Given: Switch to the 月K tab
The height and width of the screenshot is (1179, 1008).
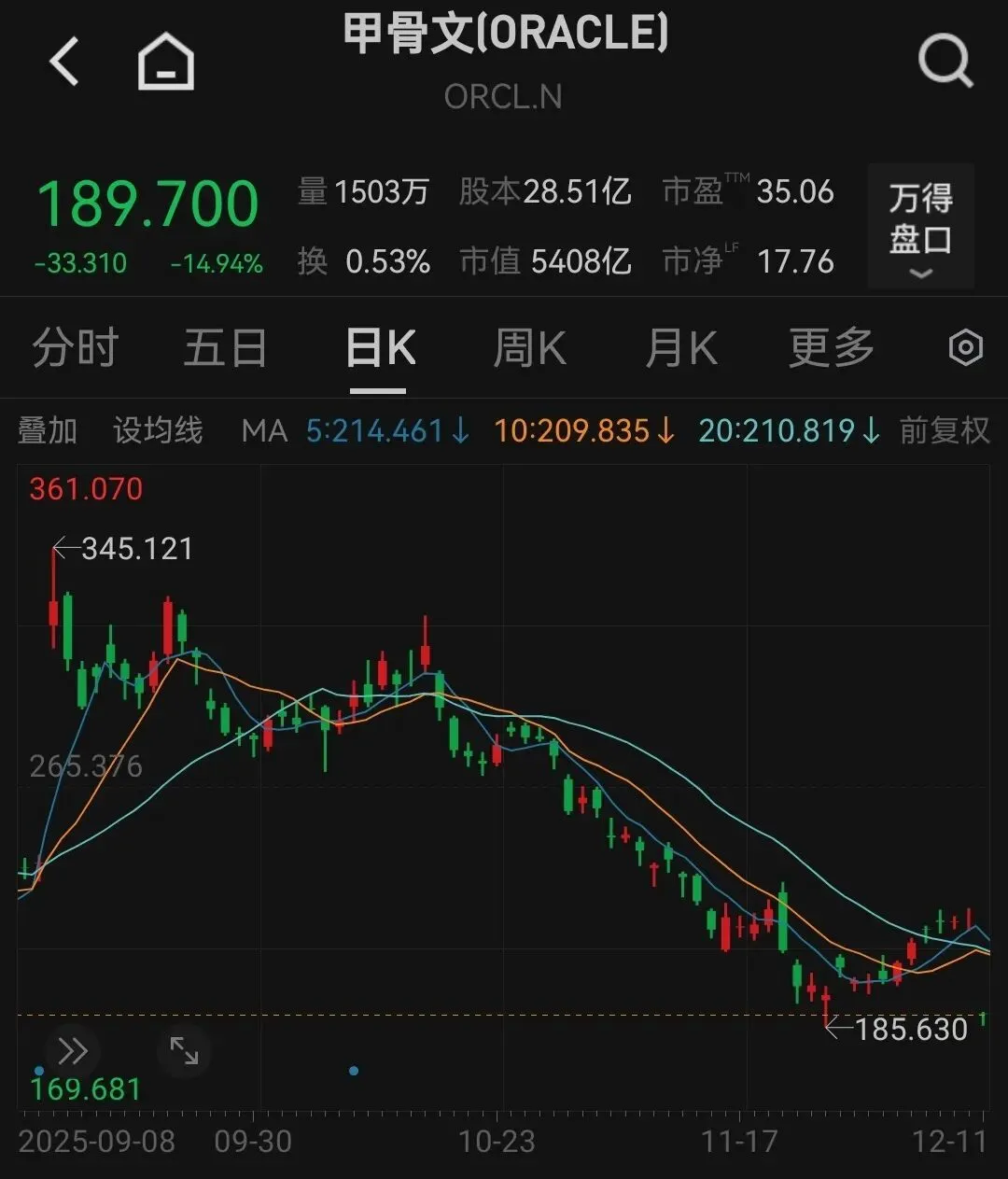Looking at the screenshot, I should pos(681,349).
